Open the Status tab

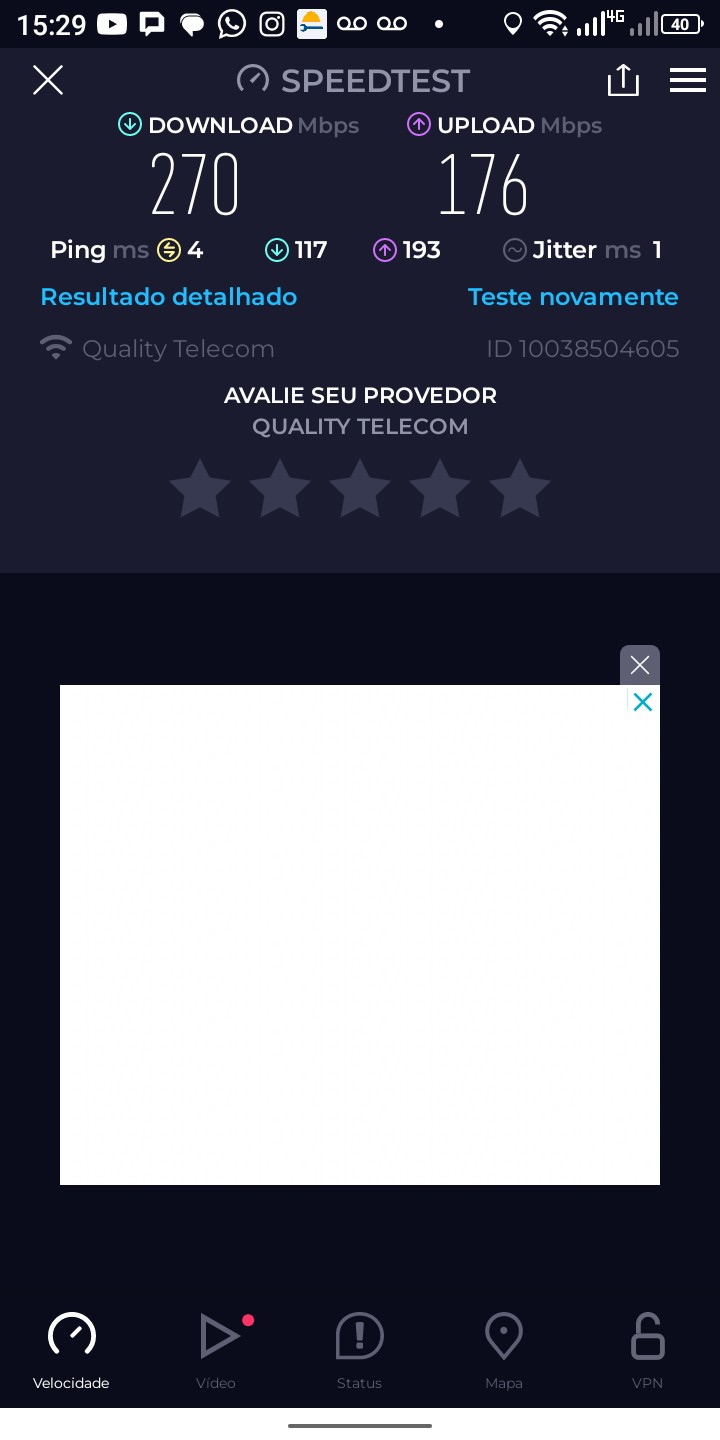coord(359,1350)
